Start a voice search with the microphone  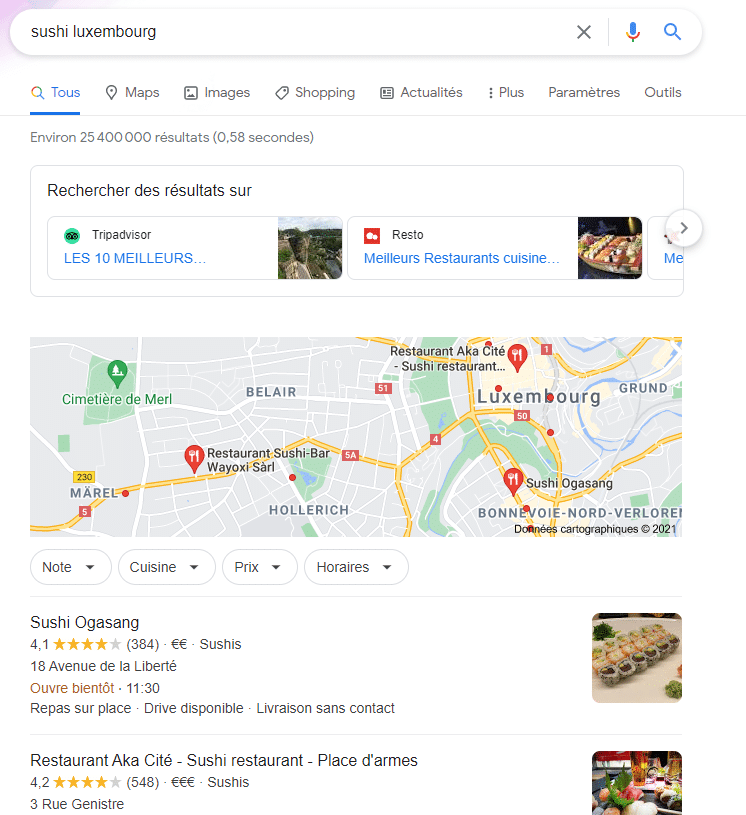tap(632, 32)
